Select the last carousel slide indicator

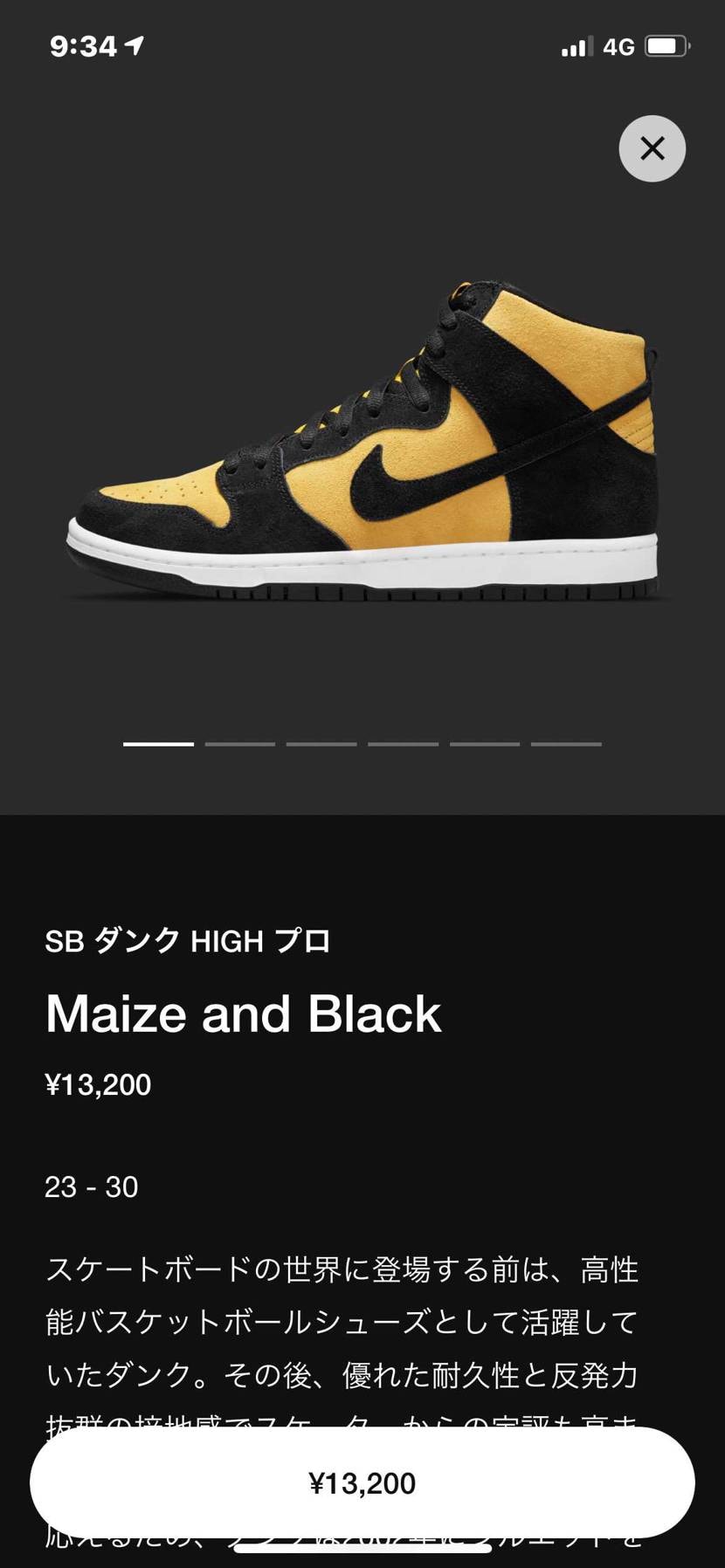coord(564,744)
